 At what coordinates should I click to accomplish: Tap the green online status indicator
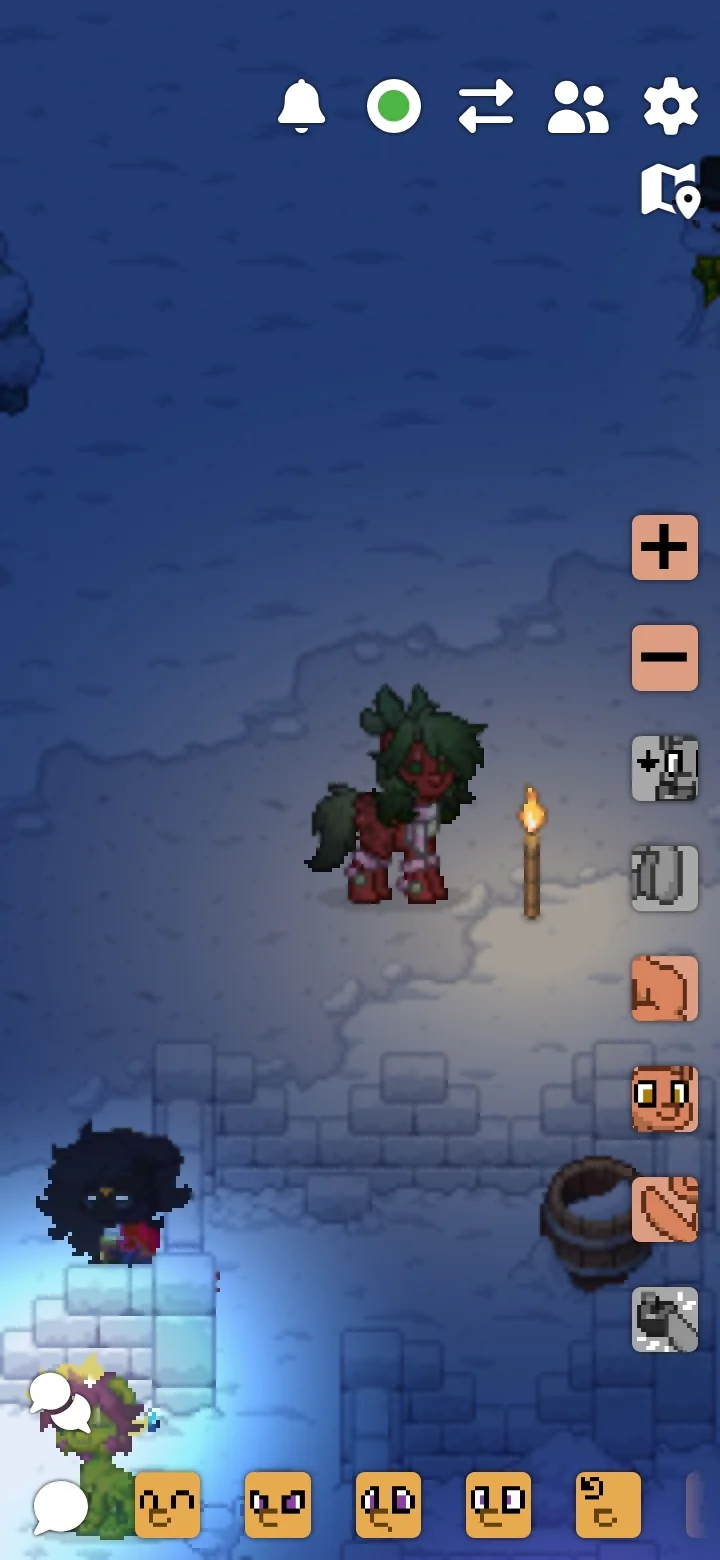coord(393,106)
